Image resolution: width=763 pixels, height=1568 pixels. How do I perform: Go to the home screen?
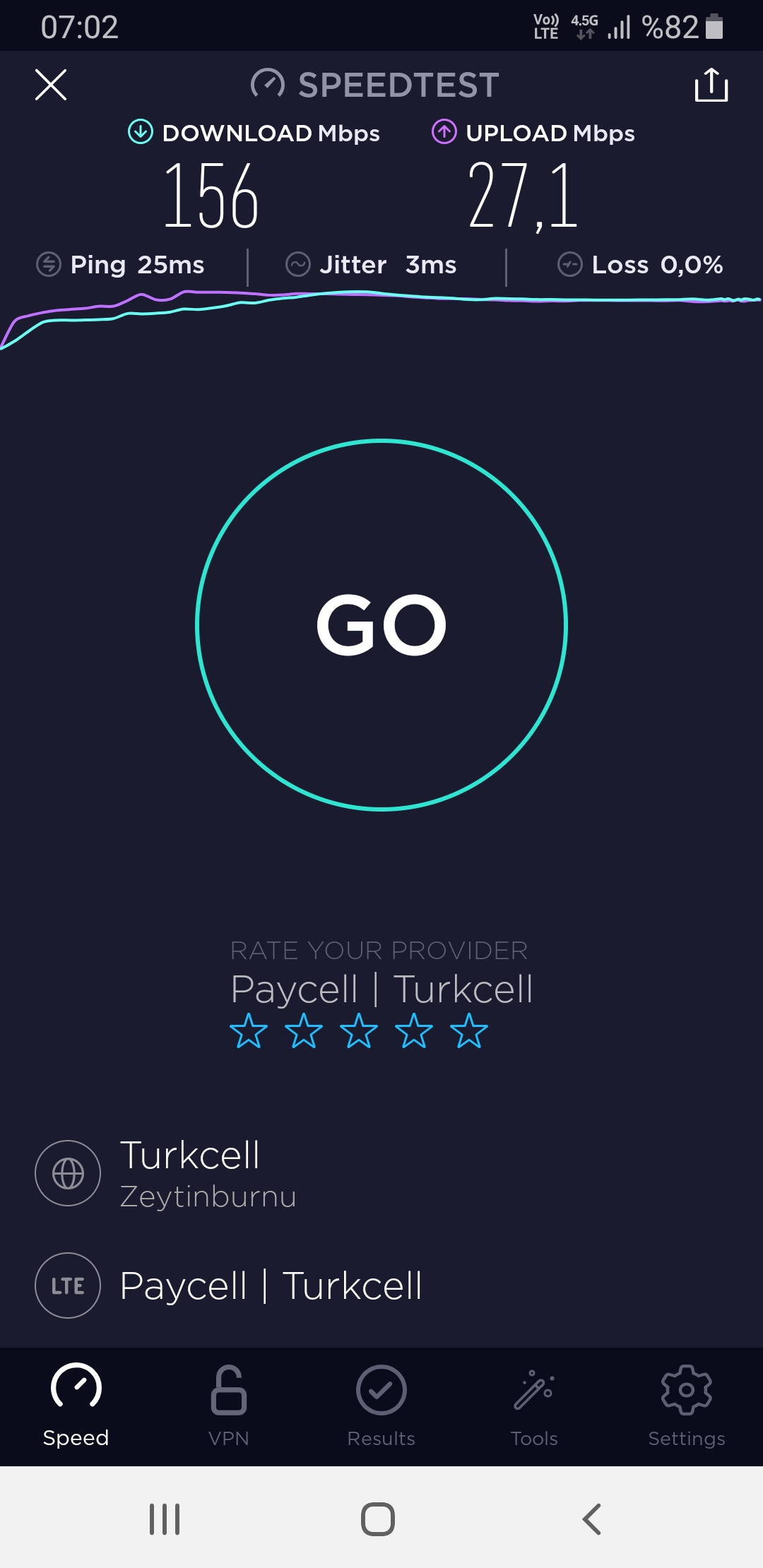(x=378, y=1519)
